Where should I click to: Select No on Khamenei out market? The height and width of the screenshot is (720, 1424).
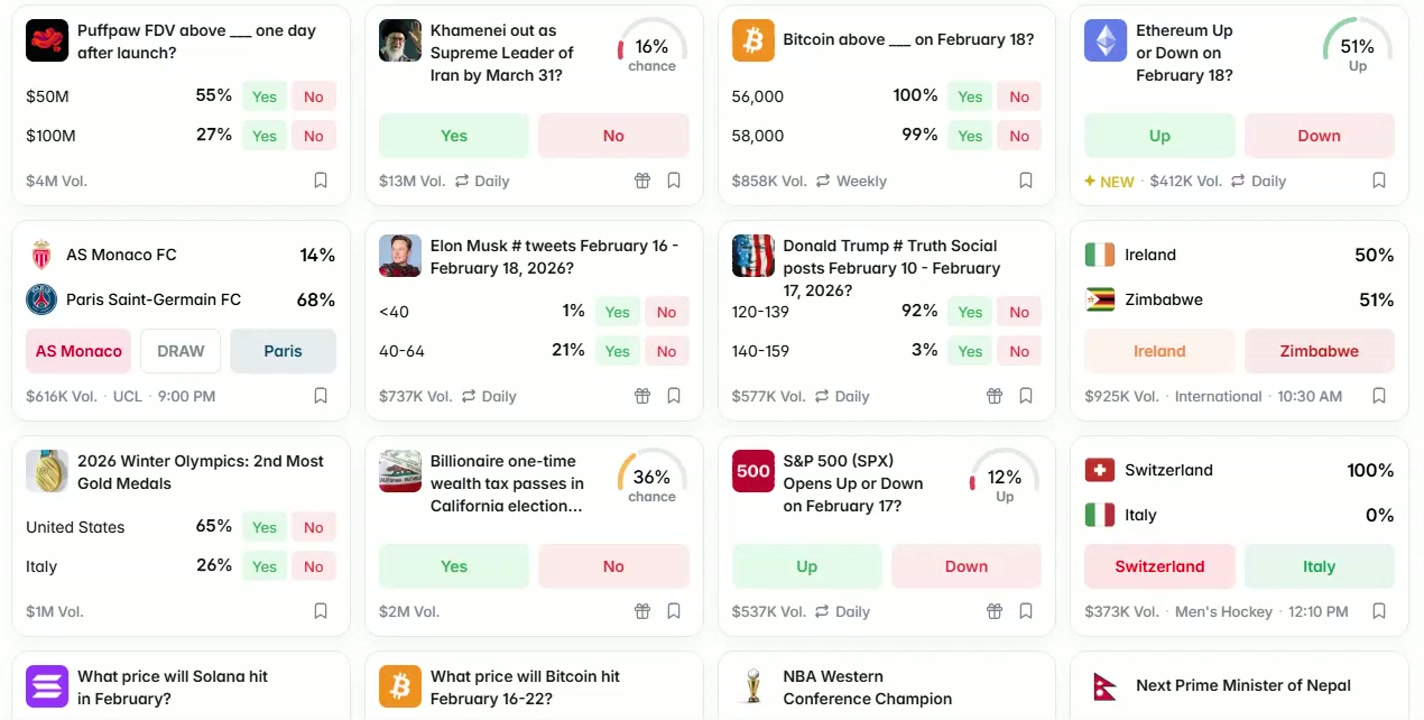[613, 136]
